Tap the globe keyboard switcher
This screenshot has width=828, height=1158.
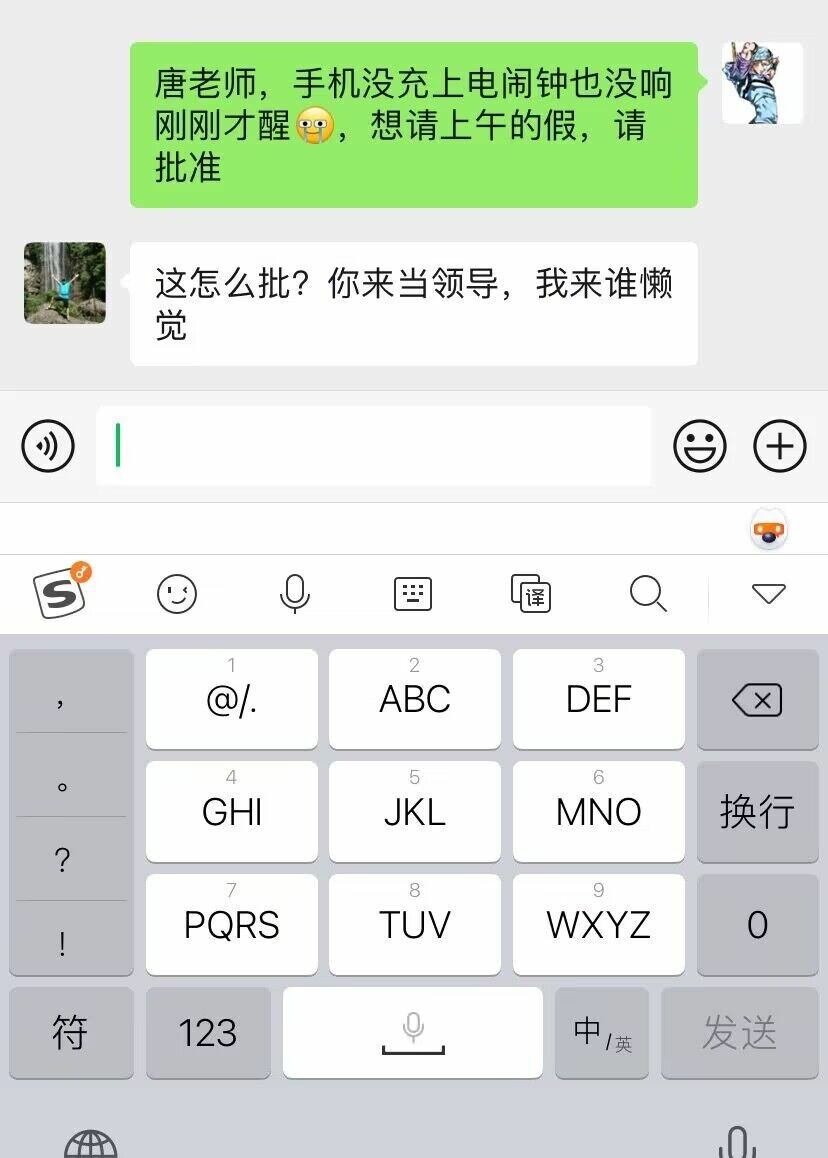point(90,1142)
